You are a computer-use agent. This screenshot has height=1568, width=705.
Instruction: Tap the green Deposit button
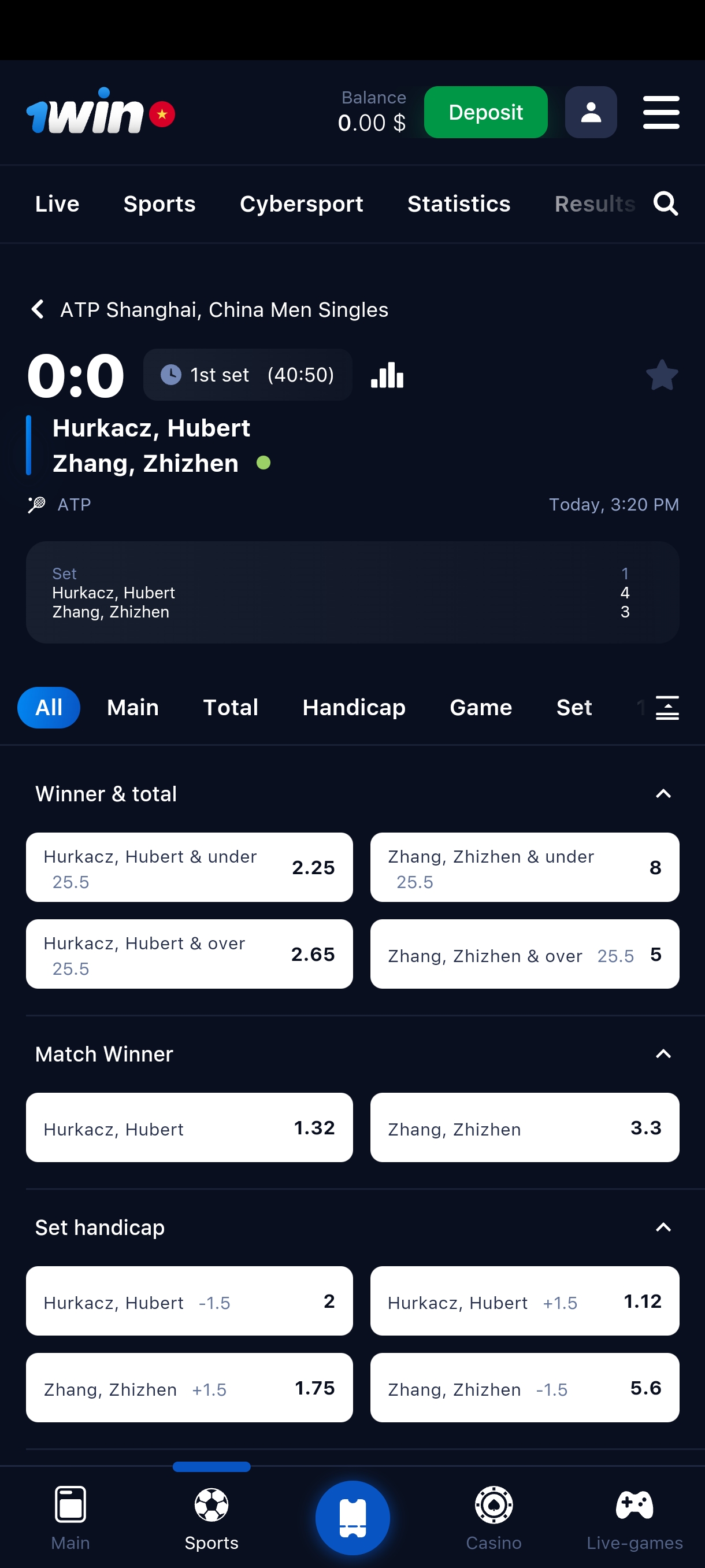[x=485, y=113]
